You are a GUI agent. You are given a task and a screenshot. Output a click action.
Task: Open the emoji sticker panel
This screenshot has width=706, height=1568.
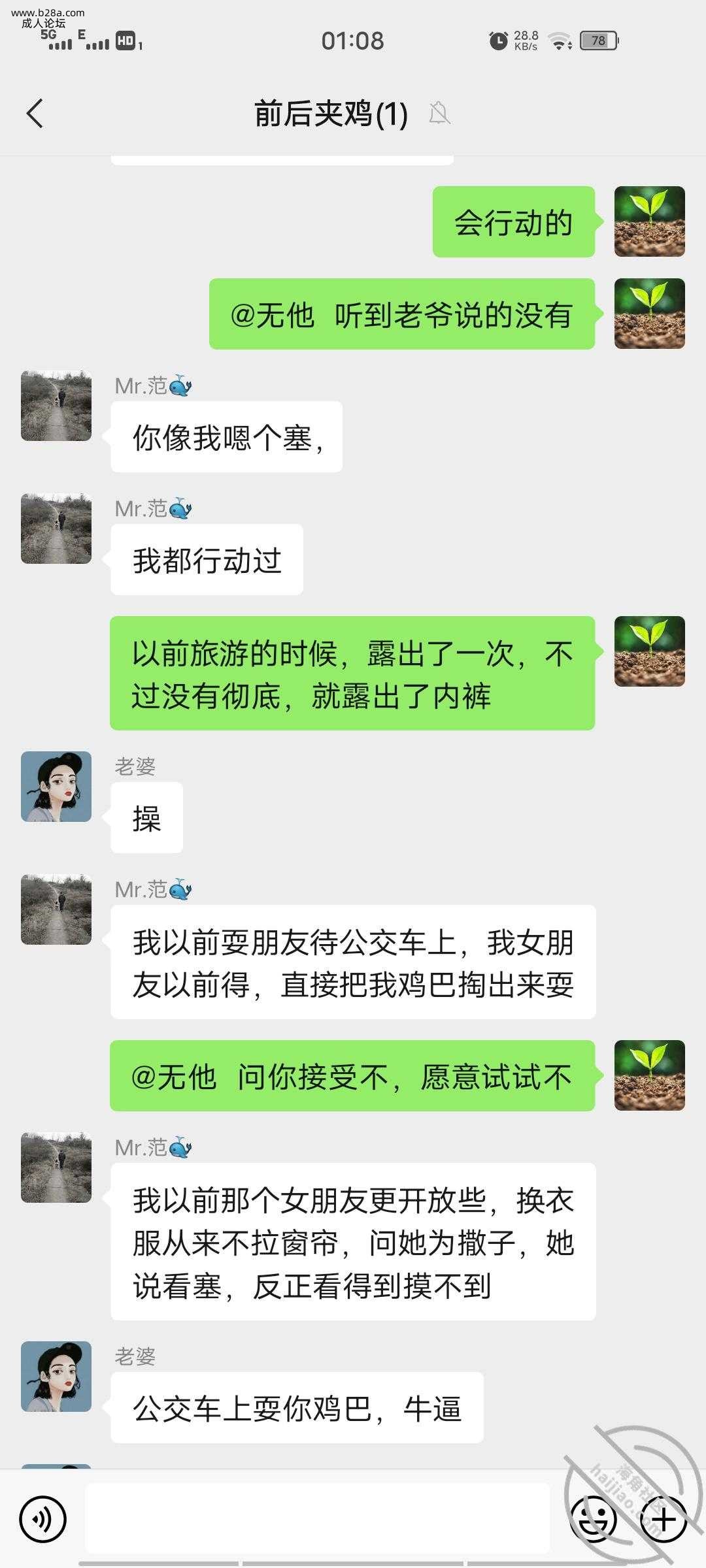tap(594, 1519)
